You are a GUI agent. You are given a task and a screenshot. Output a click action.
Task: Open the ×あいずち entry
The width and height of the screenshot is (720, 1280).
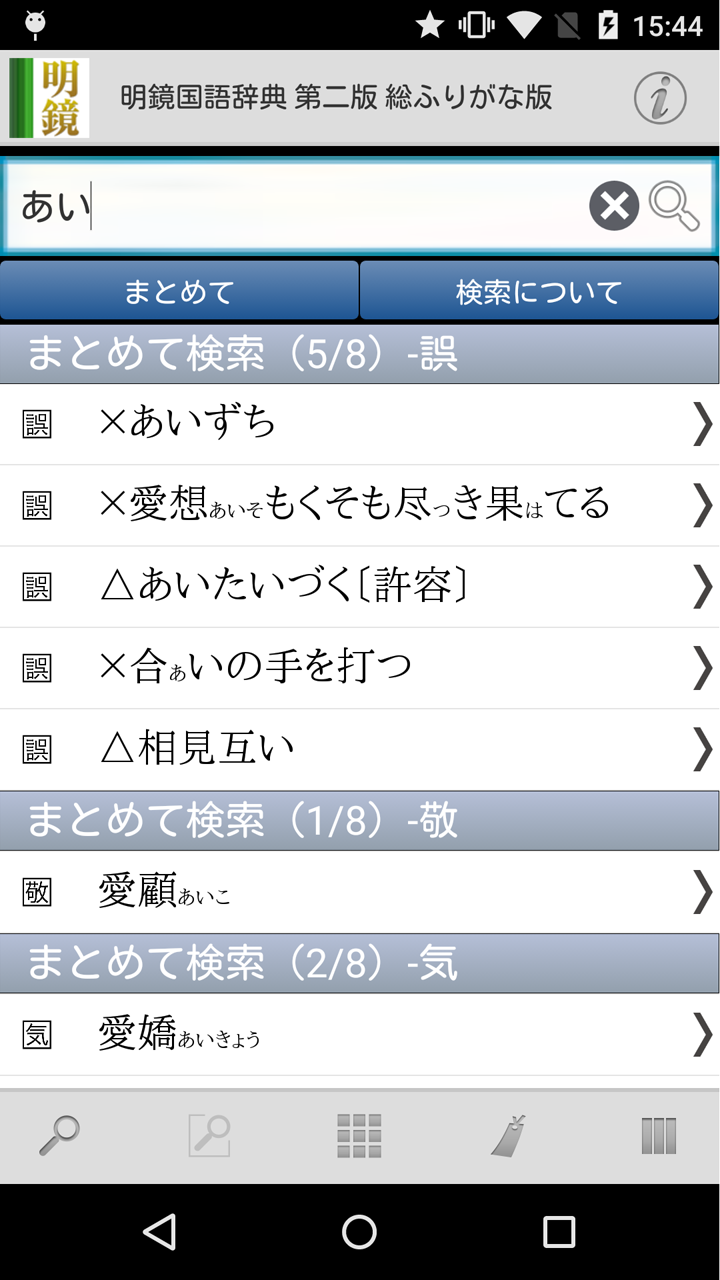(x=360, y=424)
